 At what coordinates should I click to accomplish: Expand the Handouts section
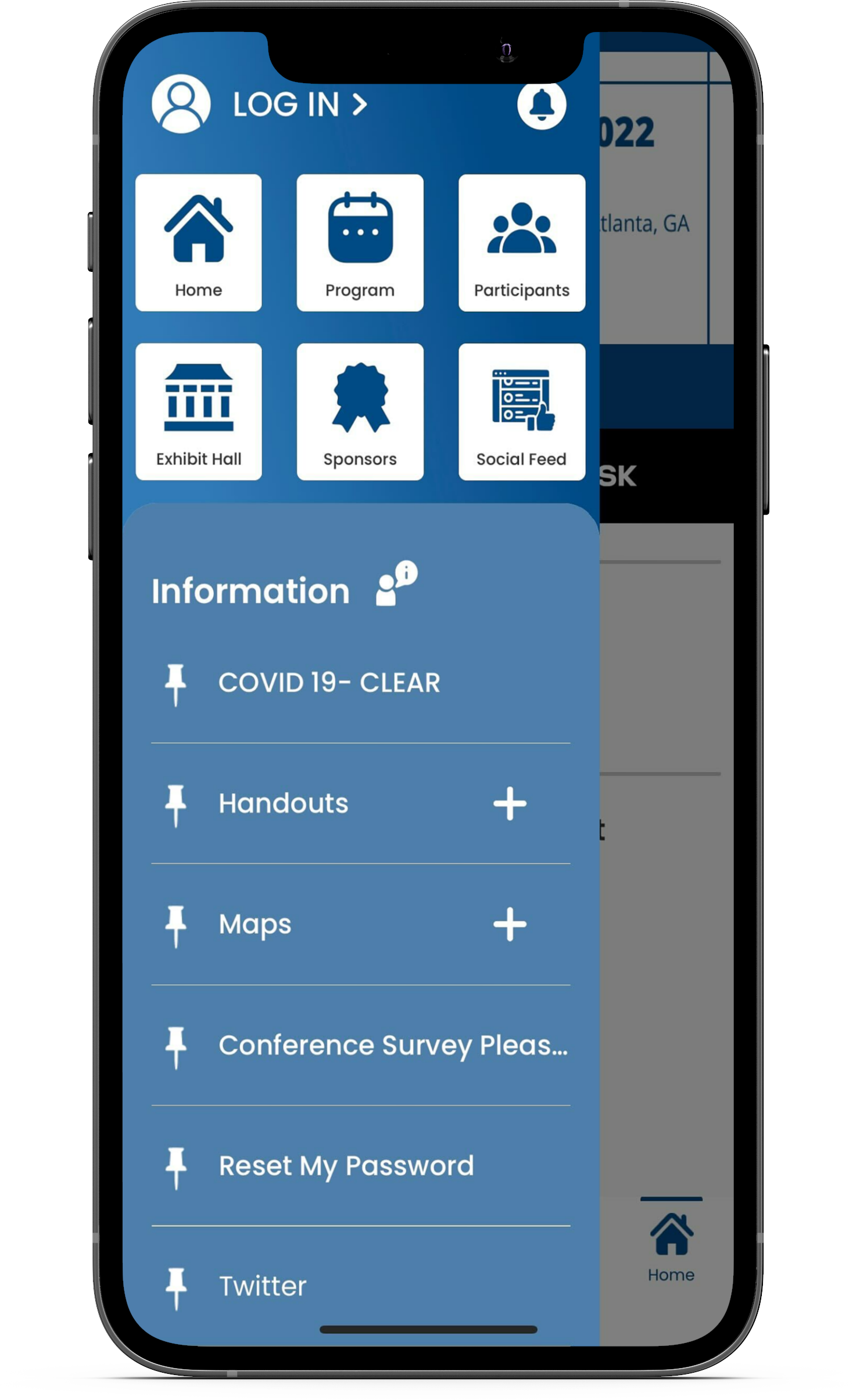[510, 804]
